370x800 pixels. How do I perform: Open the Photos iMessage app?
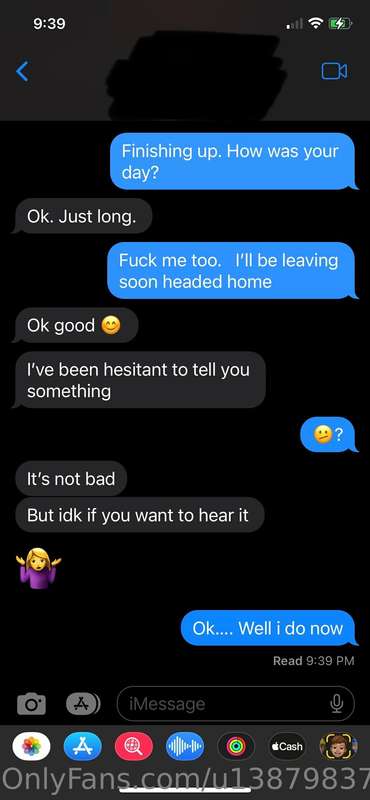pos(31,746)
